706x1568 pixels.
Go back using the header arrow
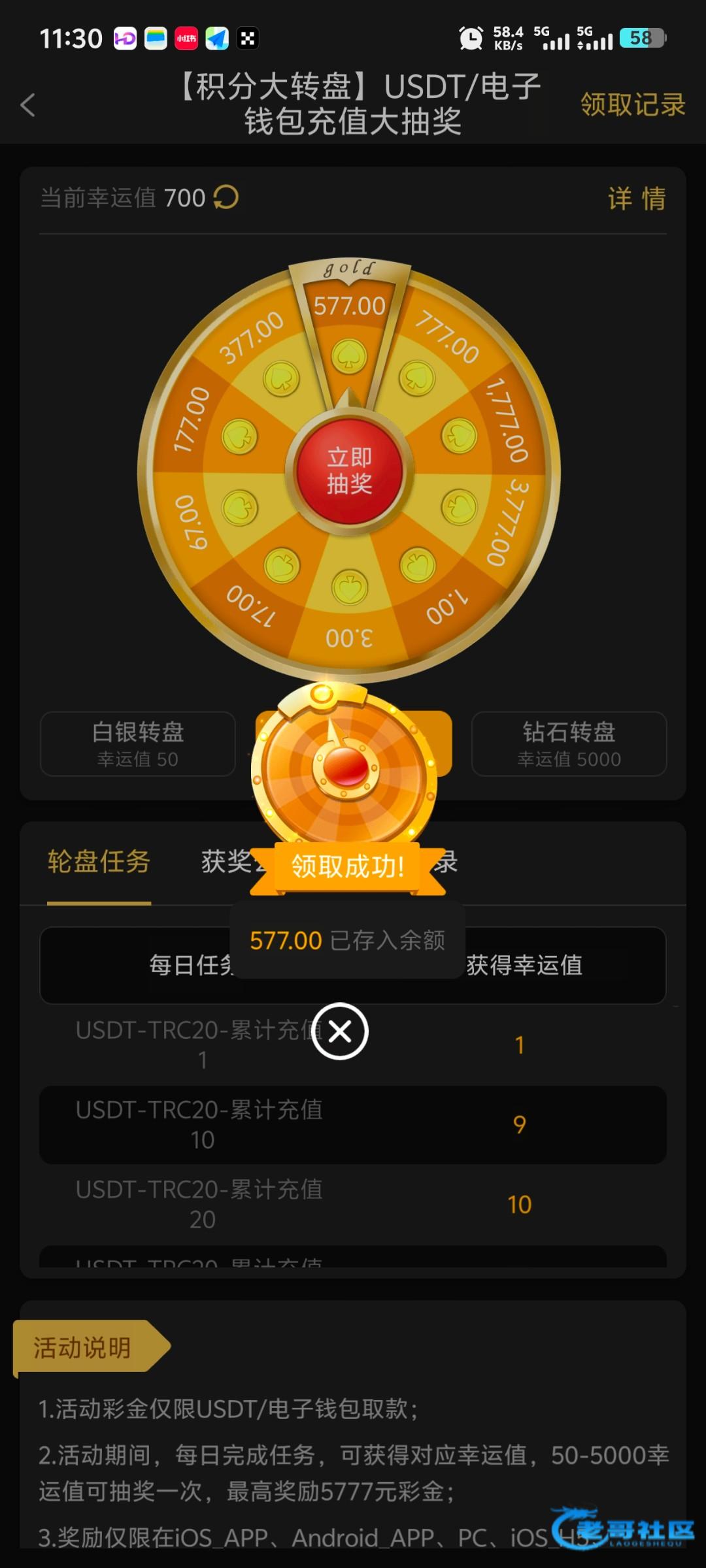point(27,105)
